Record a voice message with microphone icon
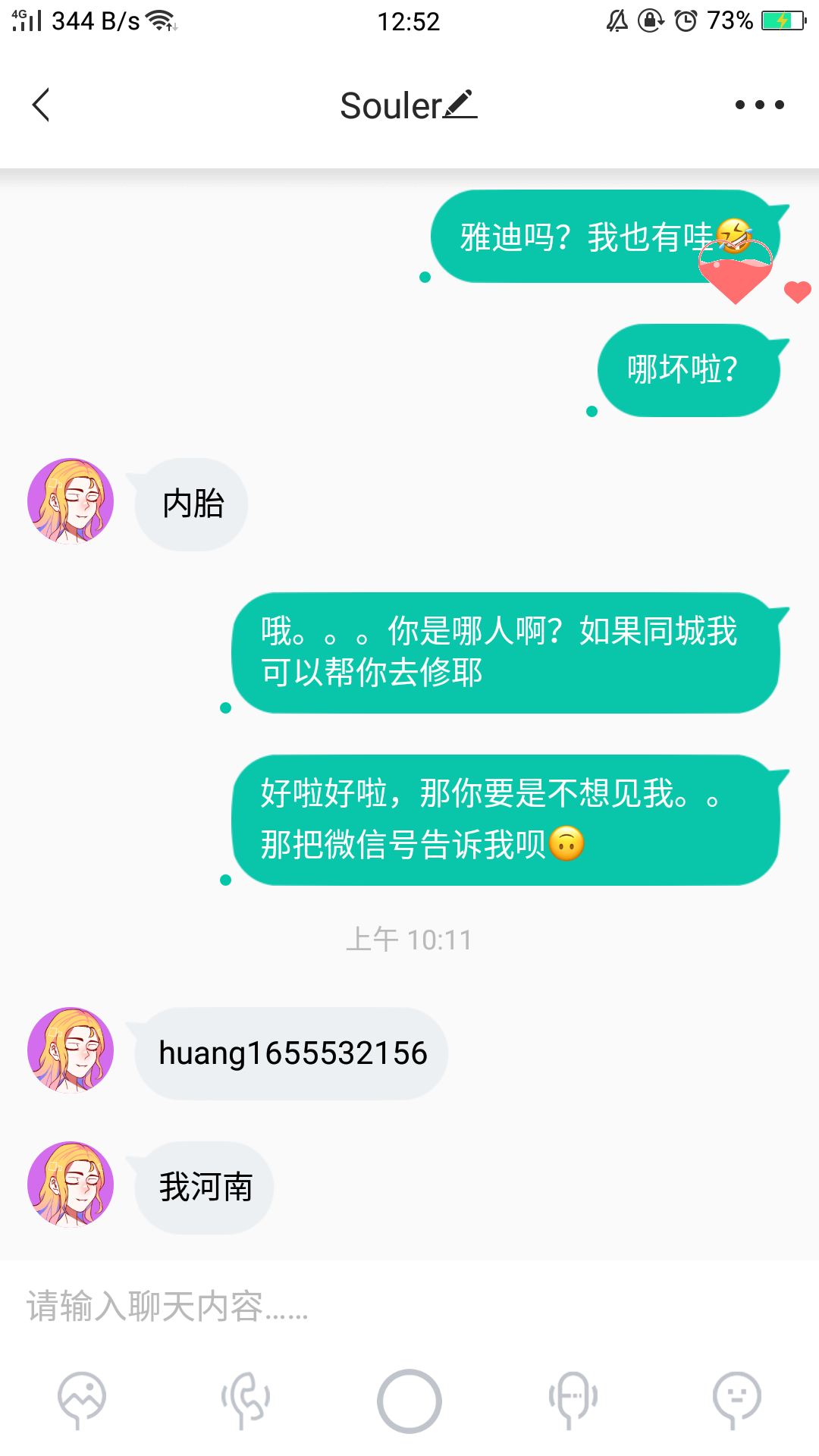Screen dimensions: 819x1456 (573, 1400)
